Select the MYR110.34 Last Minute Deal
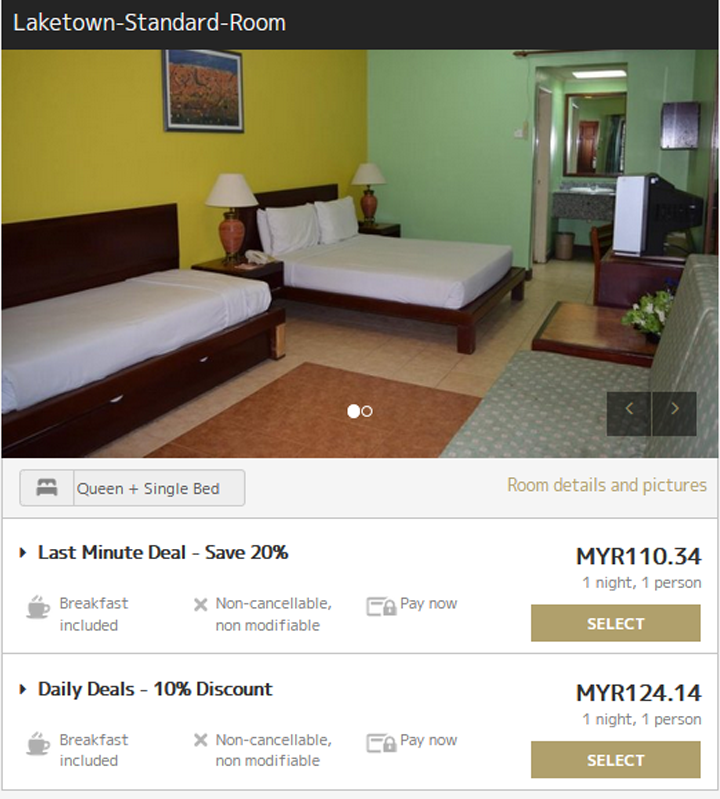This screenshot has height=799, width=720. pos(615,623)
